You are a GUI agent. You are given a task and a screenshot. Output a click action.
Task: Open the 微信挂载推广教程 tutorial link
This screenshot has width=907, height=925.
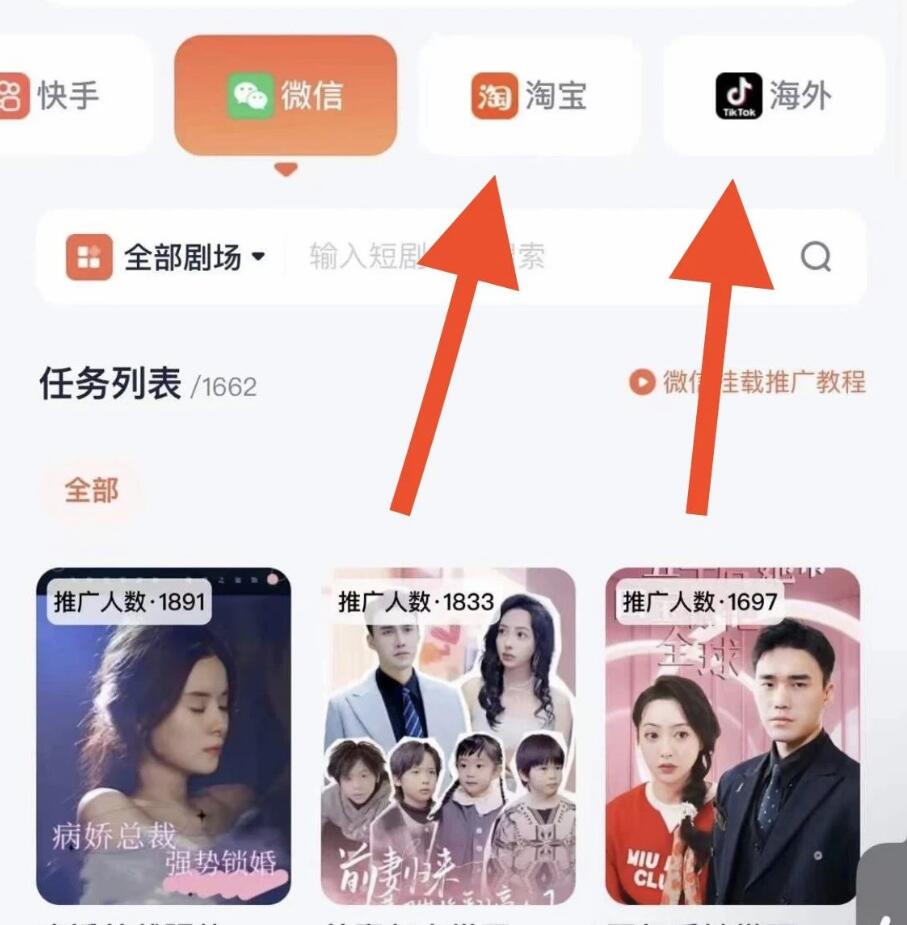pyautogui.click(x=747, y=382)
